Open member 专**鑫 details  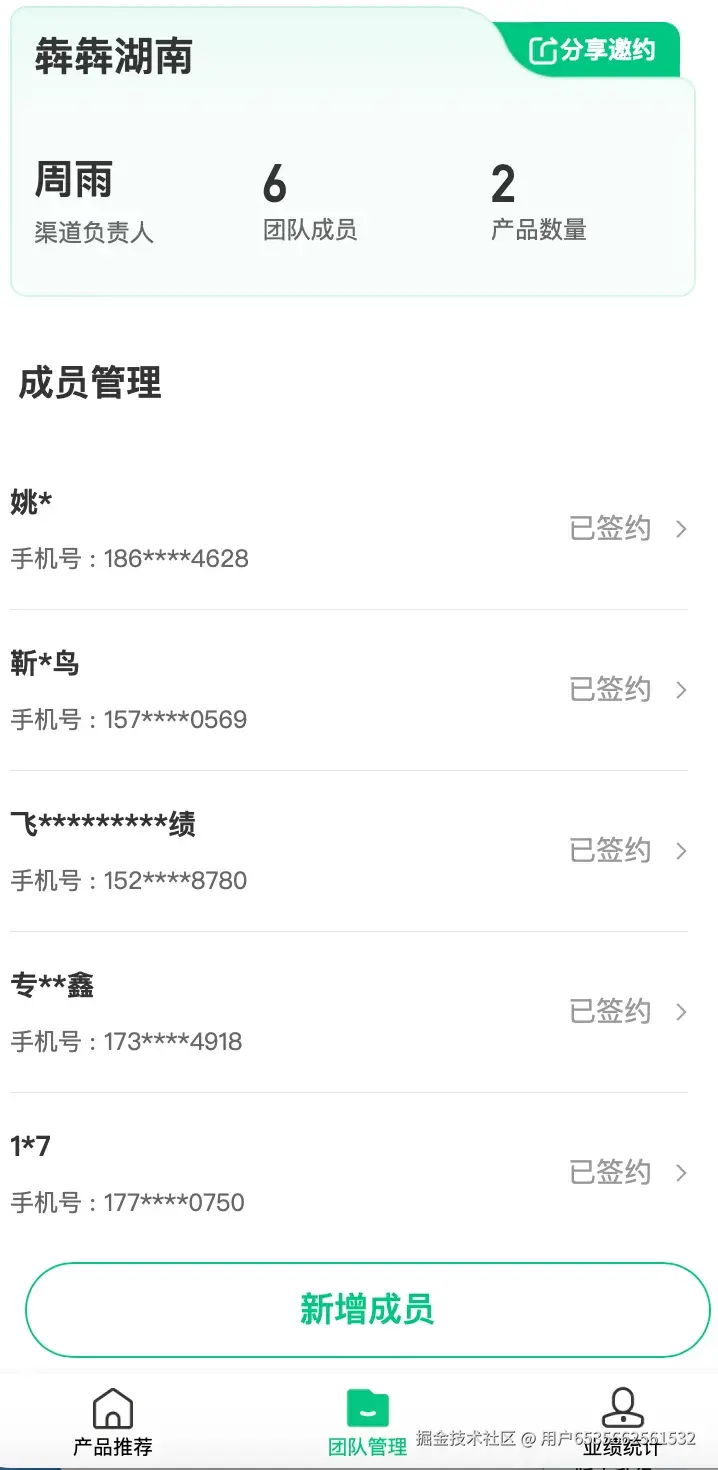[348, 1012]
